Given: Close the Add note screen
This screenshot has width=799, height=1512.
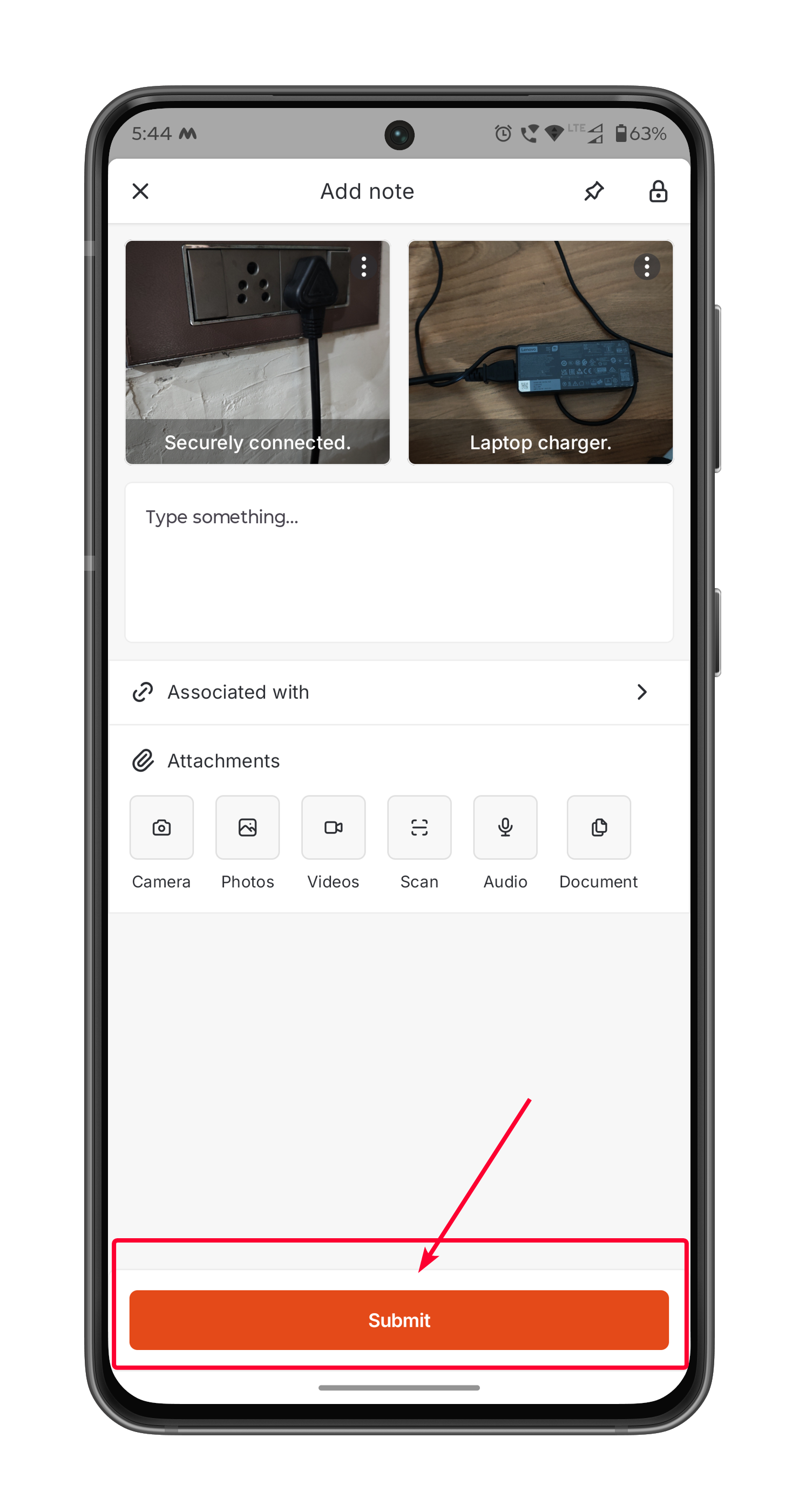Looking at the screenshot, I should pos(140,191).
